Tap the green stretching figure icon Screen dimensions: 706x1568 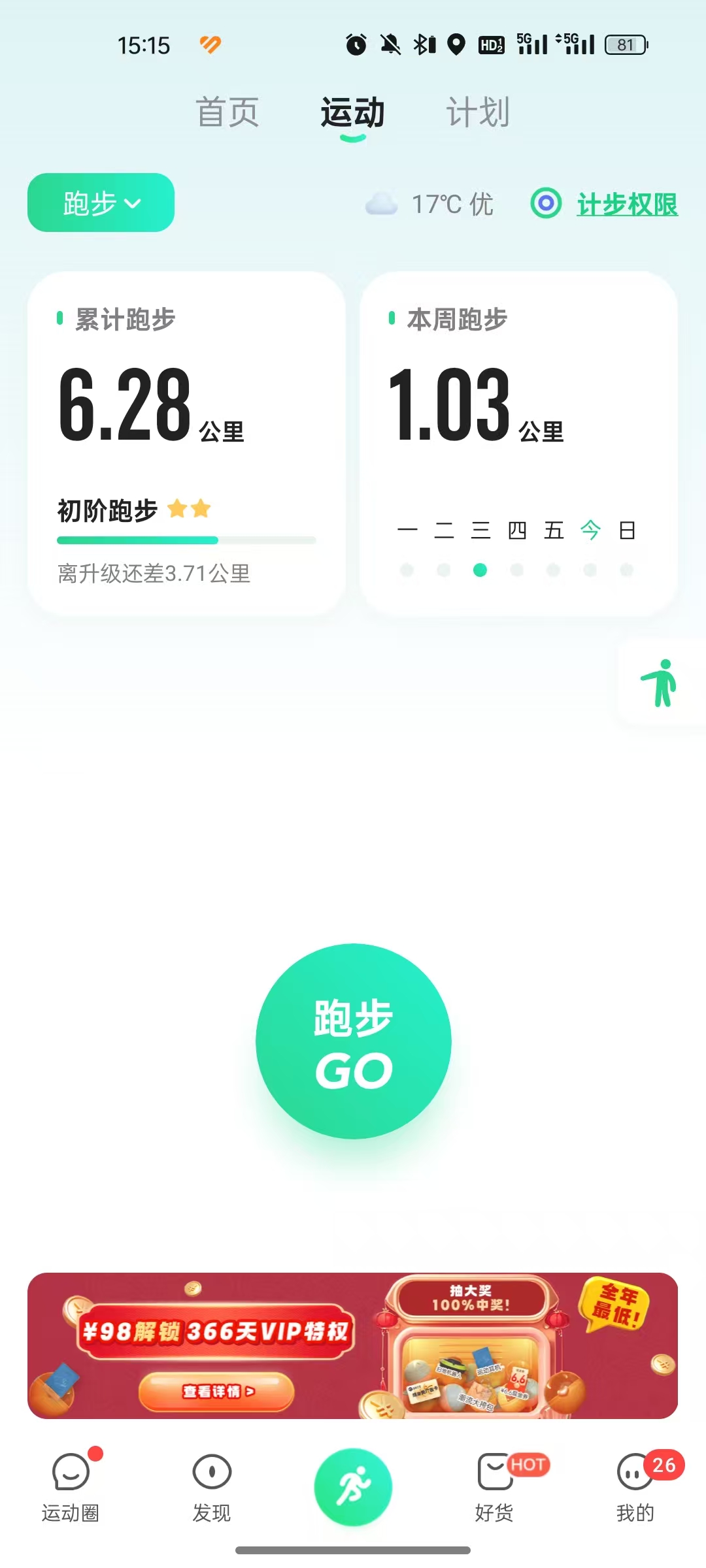(x=660, y=683)
